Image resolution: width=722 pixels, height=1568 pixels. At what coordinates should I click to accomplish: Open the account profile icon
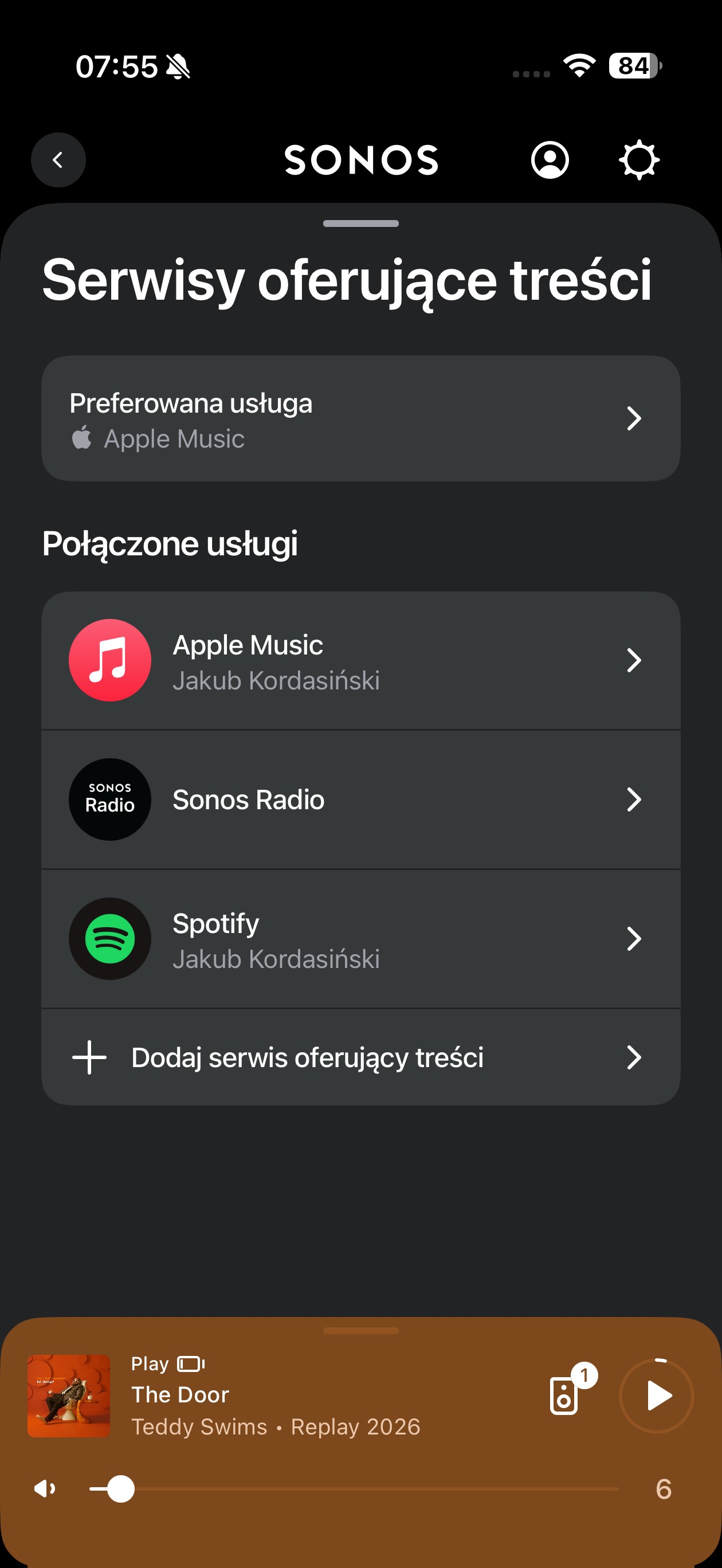click(x=550, y=160)
